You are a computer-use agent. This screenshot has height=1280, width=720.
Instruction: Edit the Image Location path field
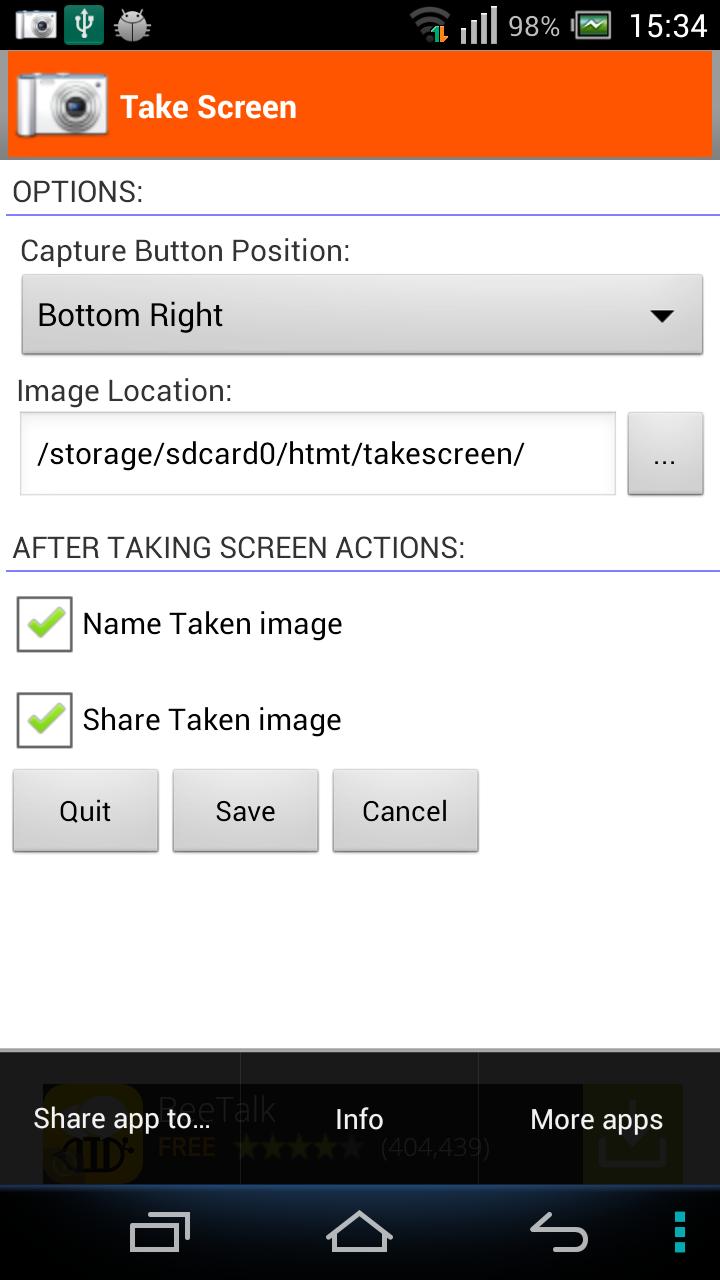pos(317,454)
